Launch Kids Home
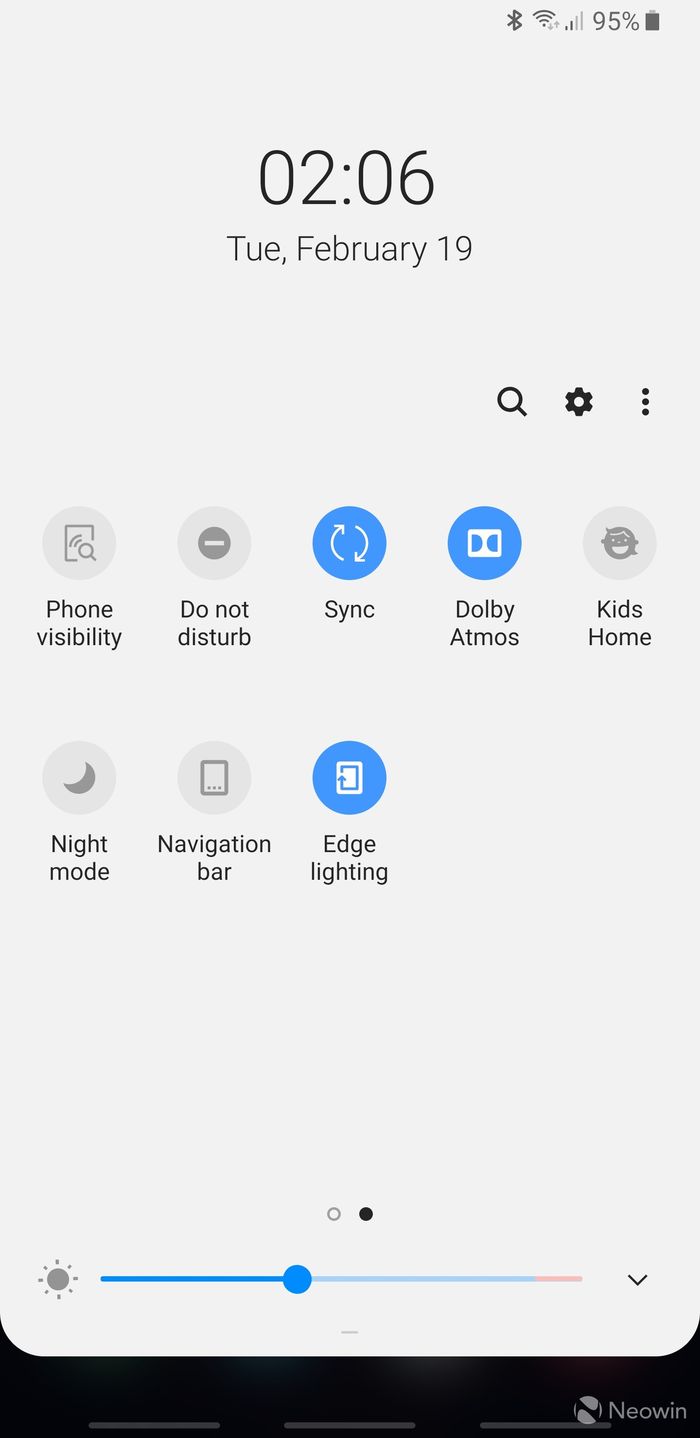Image resolution: width=700 pixels, height=1438 pixels. coord(619,543)
